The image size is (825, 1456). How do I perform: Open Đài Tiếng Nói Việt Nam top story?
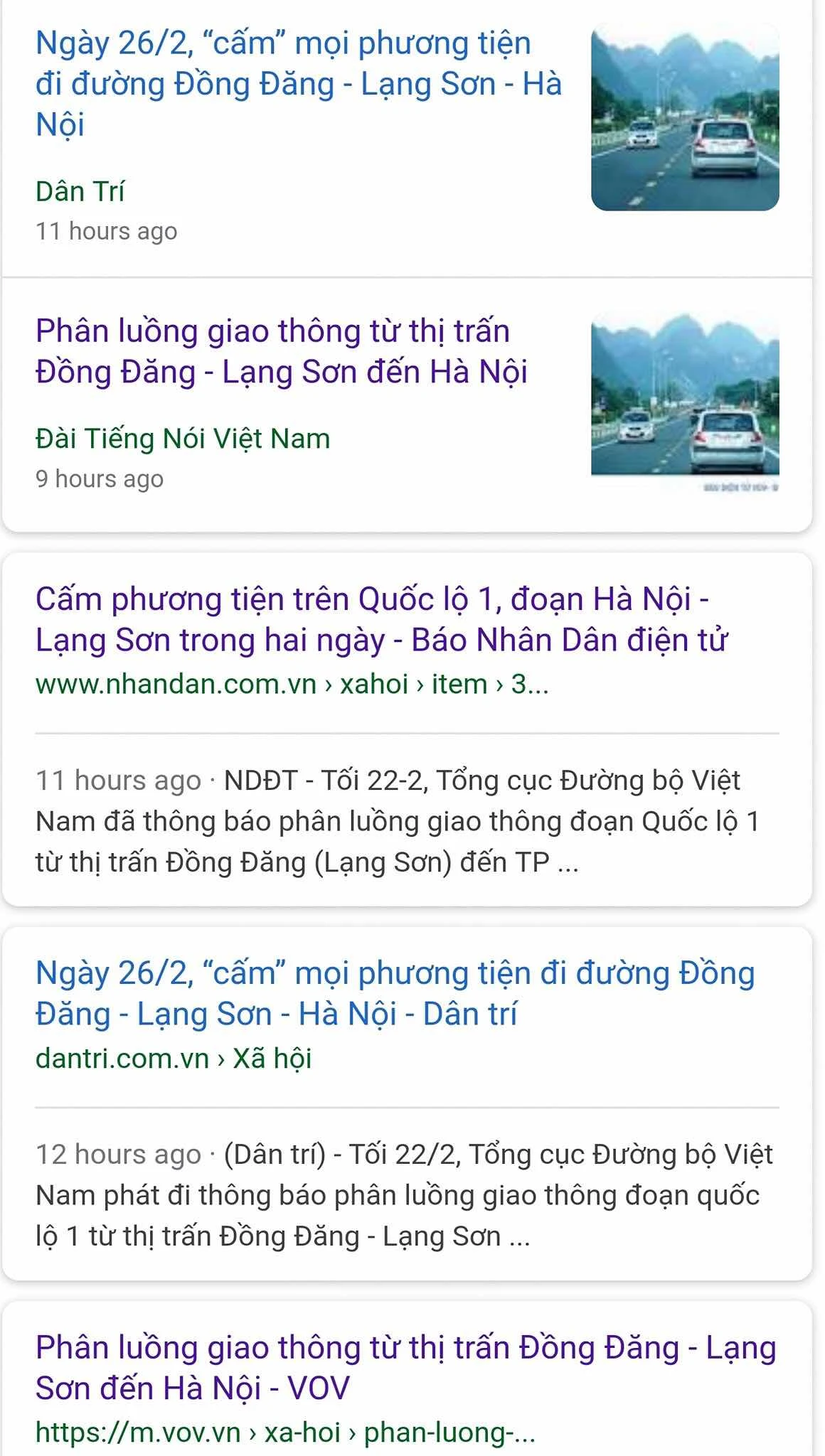282,351
